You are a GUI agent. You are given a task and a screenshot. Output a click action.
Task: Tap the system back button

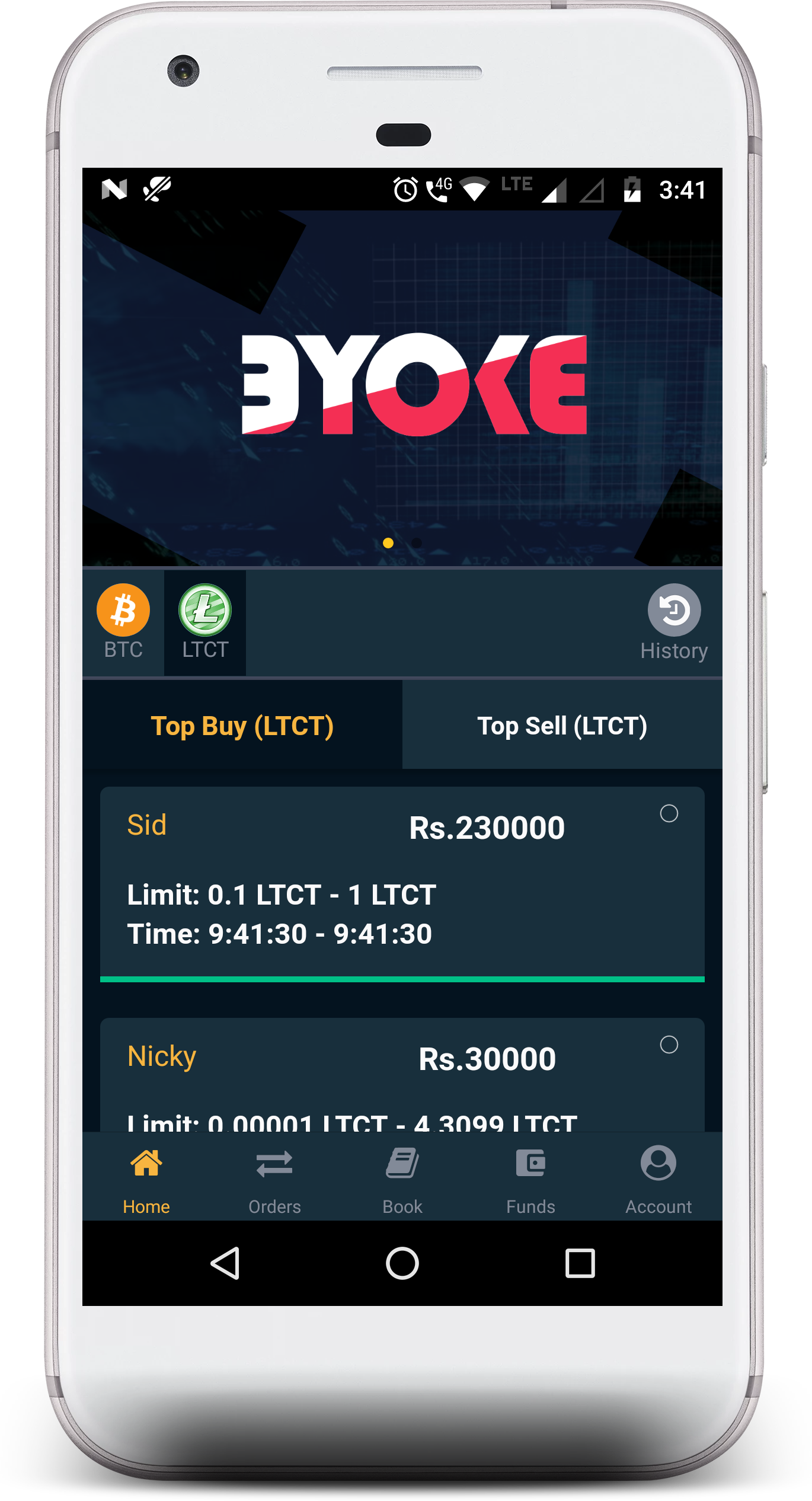click(x=225, y=1263)
